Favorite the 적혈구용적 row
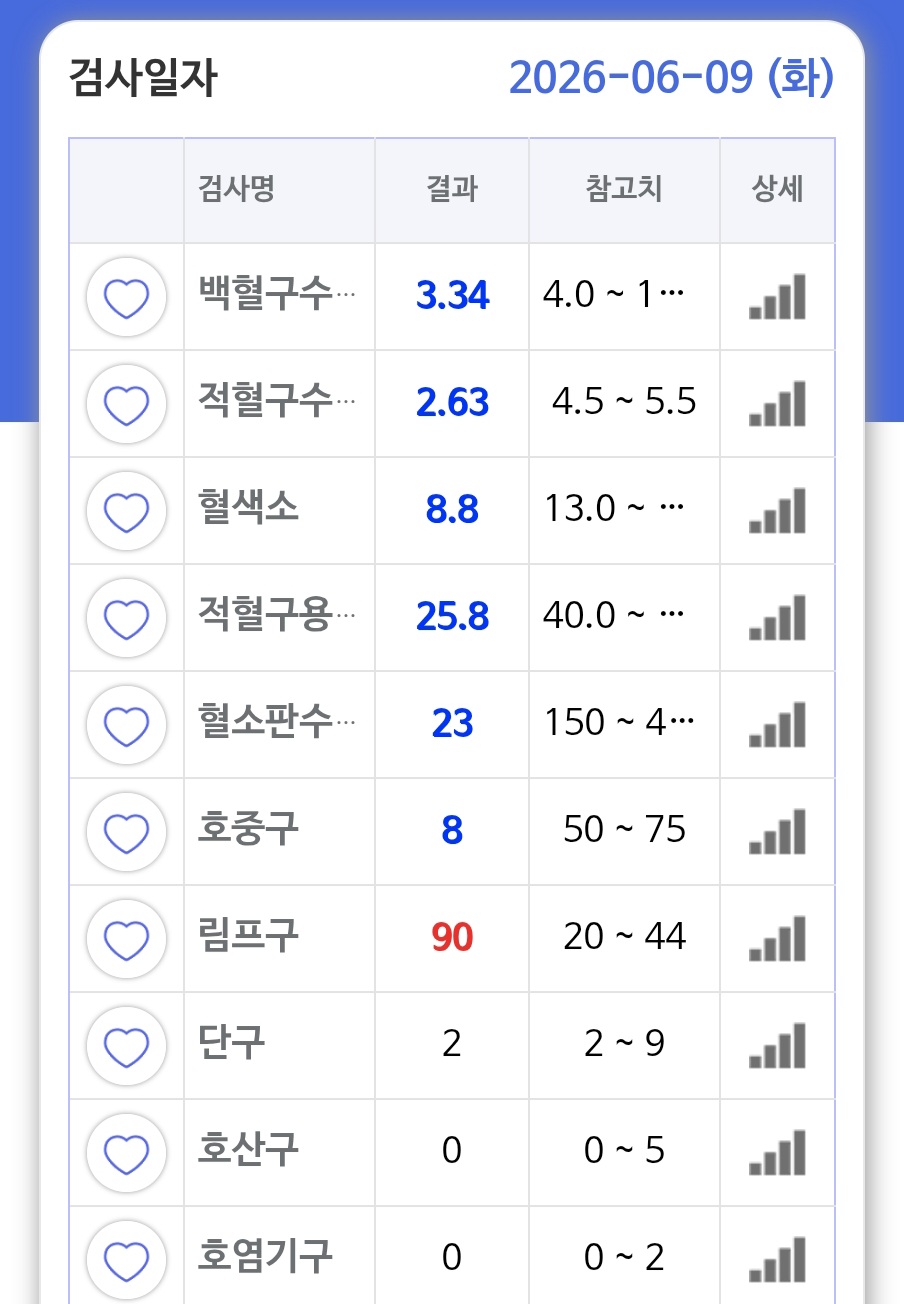The height and width of the screenshot is (1304, 904). [127, 618]
